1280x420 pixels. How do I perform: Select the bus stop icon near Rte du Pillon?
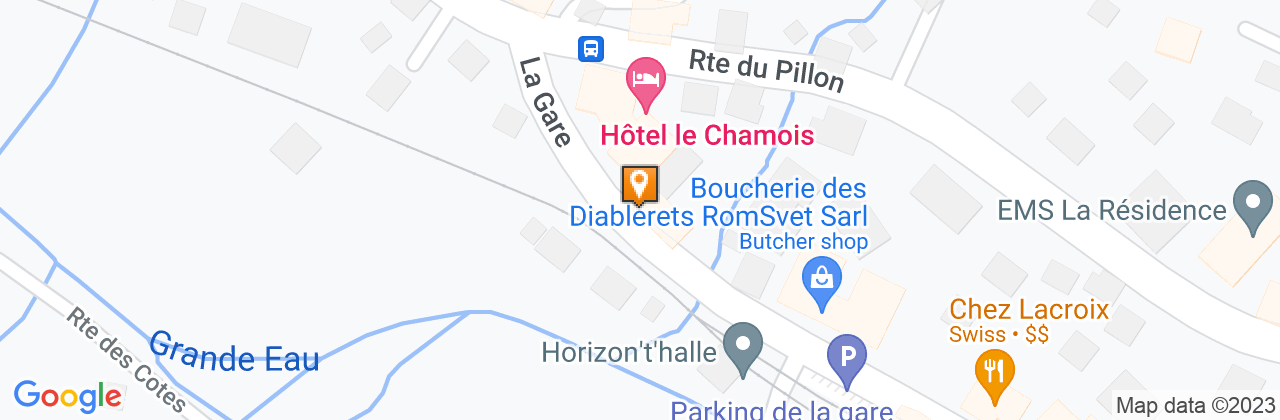point(591,47)
